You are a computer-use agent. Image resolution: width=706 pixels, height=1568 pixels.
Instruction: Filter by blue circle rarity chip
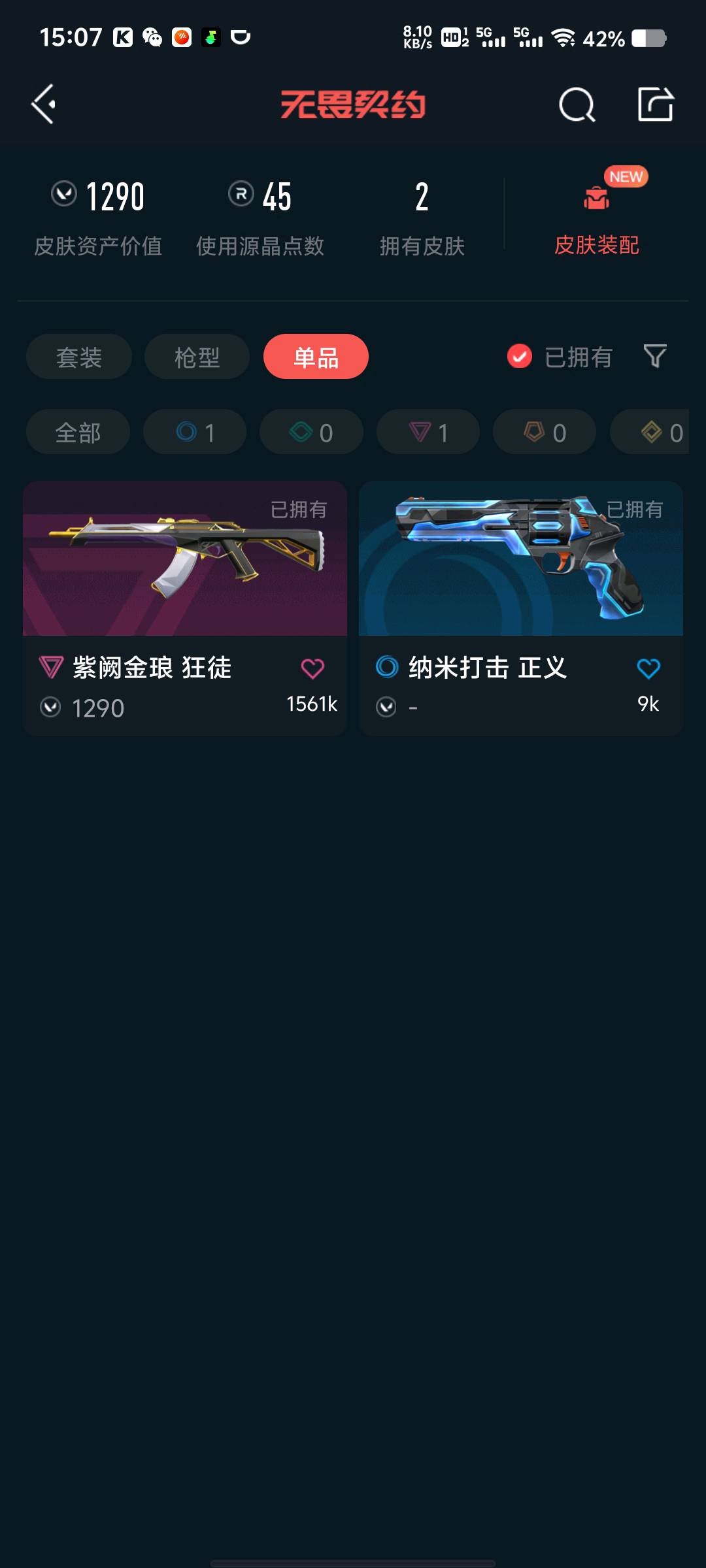click(x=195, y=432)
